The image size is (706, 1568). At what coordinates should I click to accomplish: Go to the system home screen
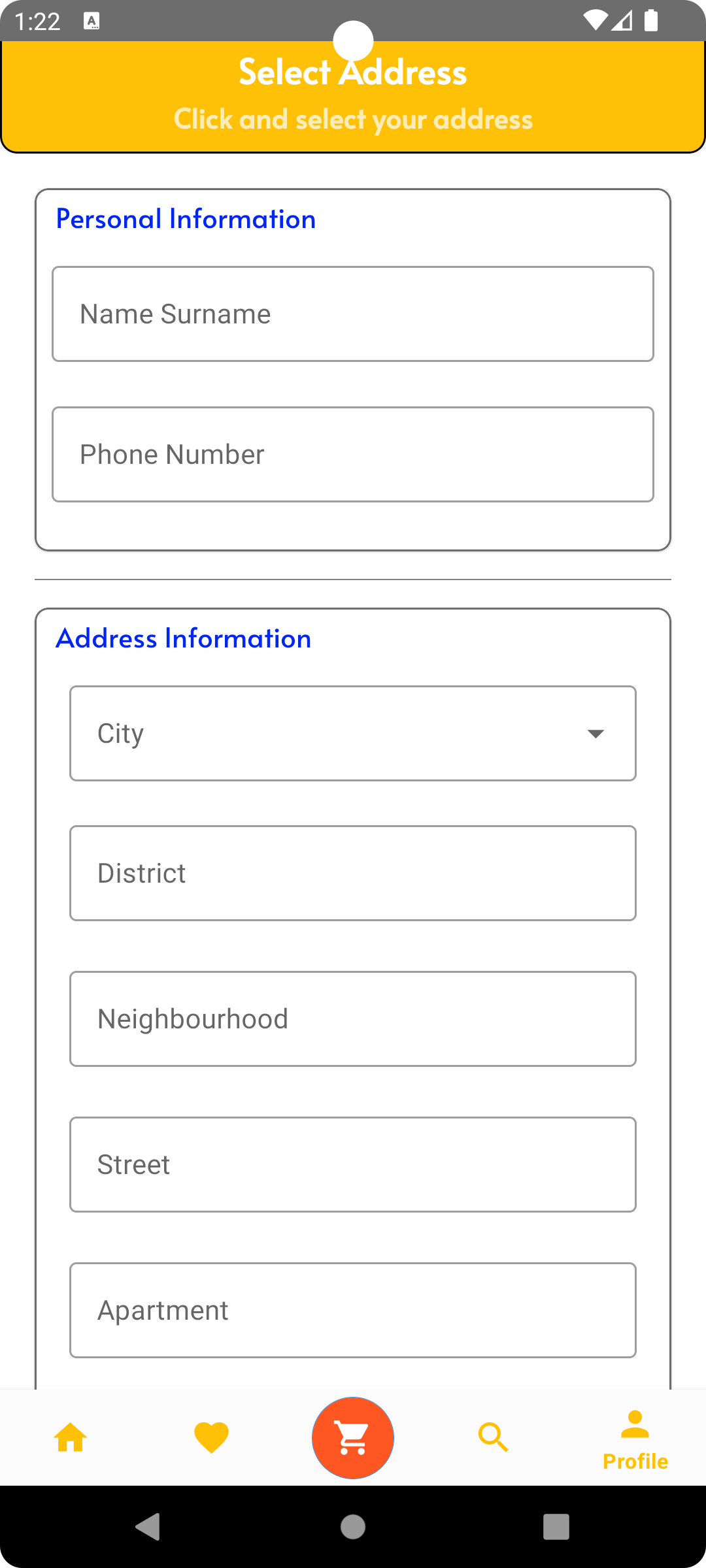click(353, 1527)
